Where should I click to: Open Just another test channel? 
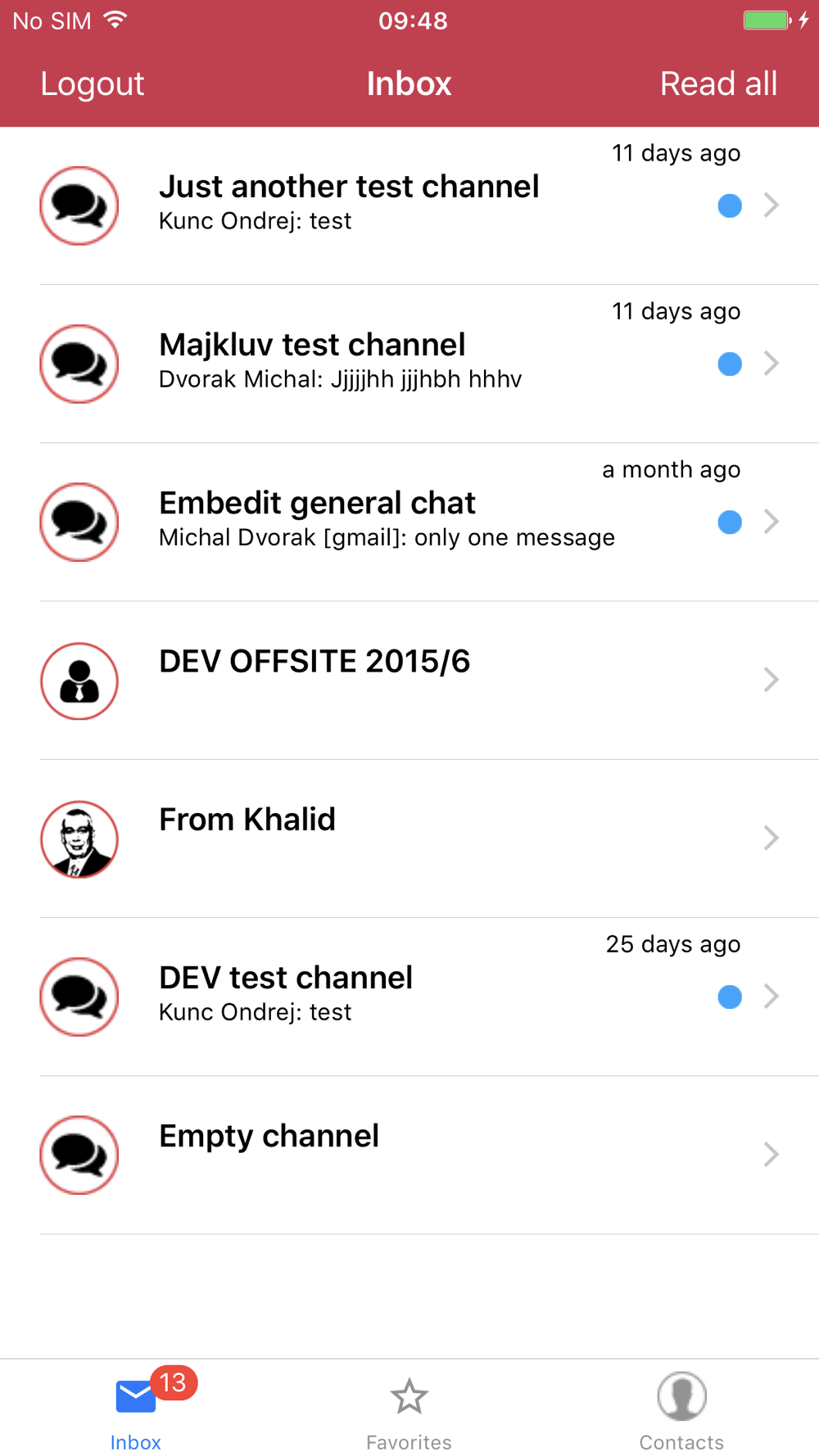[x=409, y=205]
